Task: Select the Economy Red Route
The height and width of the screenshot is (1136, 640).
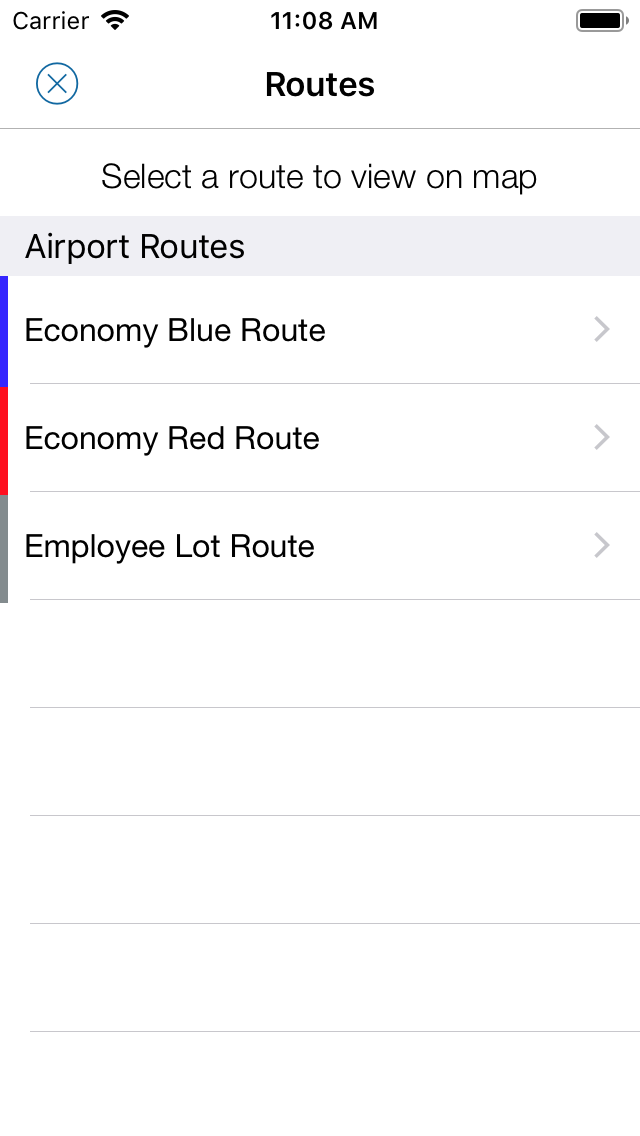Action: 320,438
